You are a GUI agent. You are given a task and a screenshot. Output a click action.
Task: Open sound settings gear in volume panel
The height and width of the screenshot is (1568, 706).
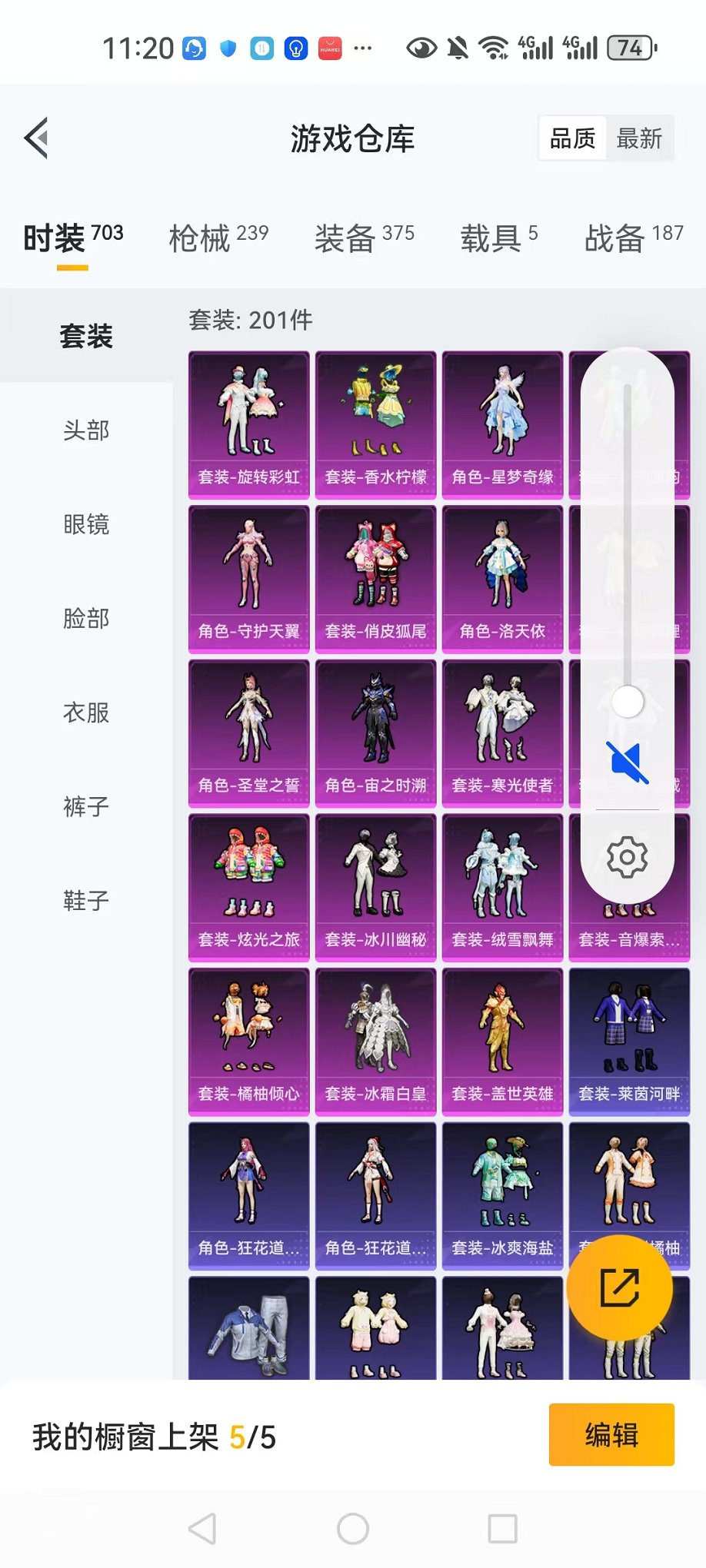click(x=628, y=856)
